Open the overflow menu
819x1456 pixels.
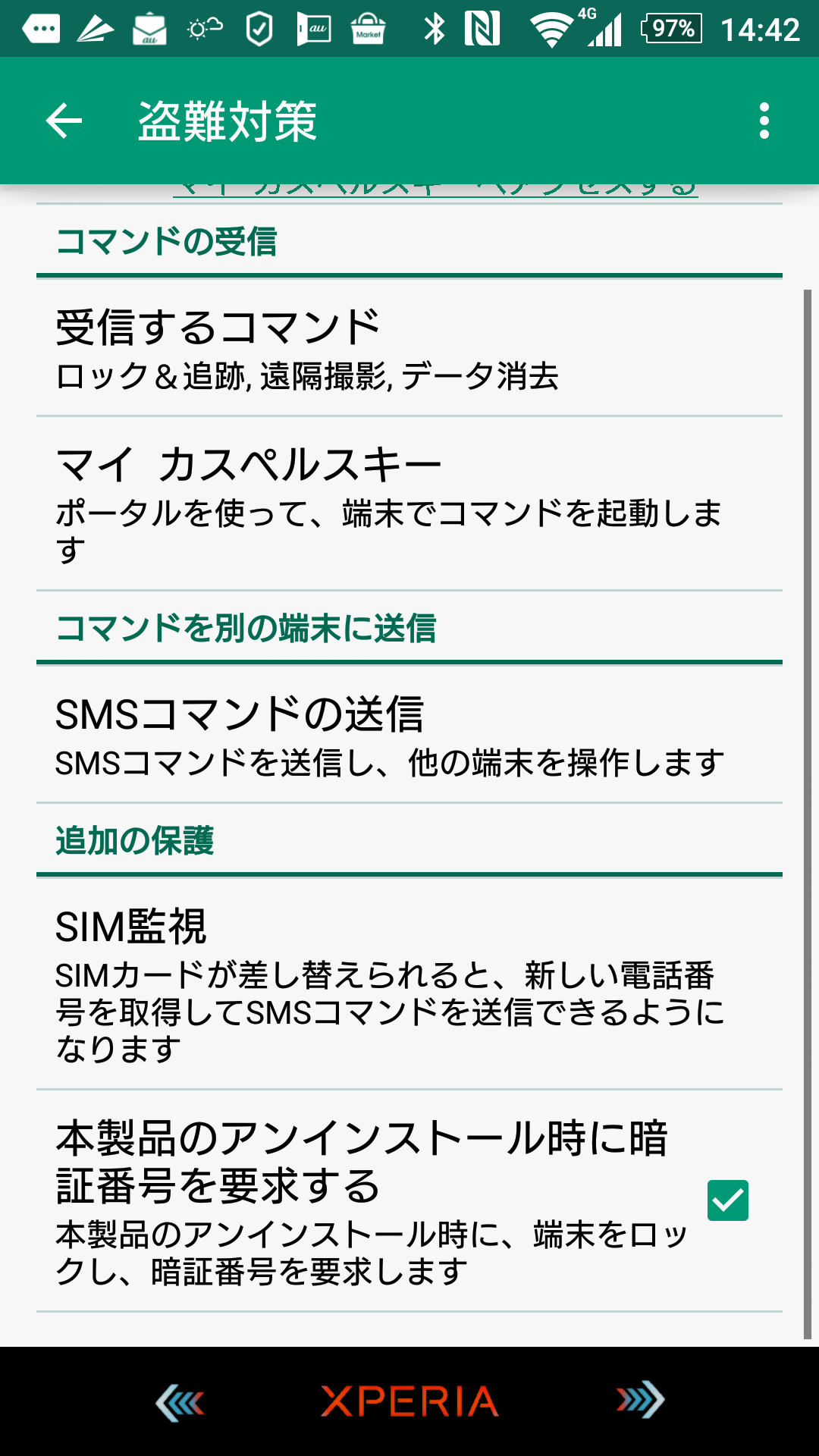coord(764,121)
